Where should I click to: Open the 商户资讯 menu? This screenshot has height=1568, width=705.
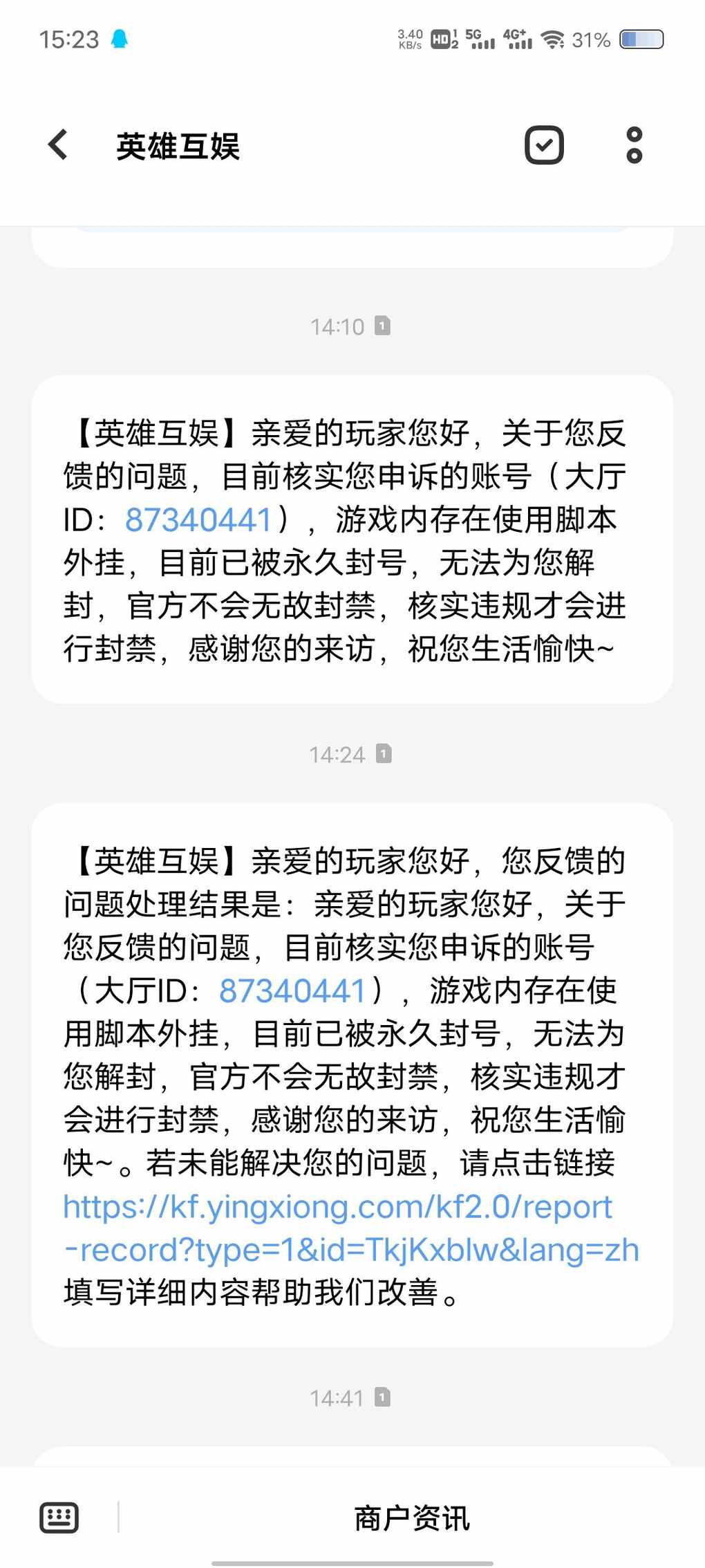click(412, 1518)
